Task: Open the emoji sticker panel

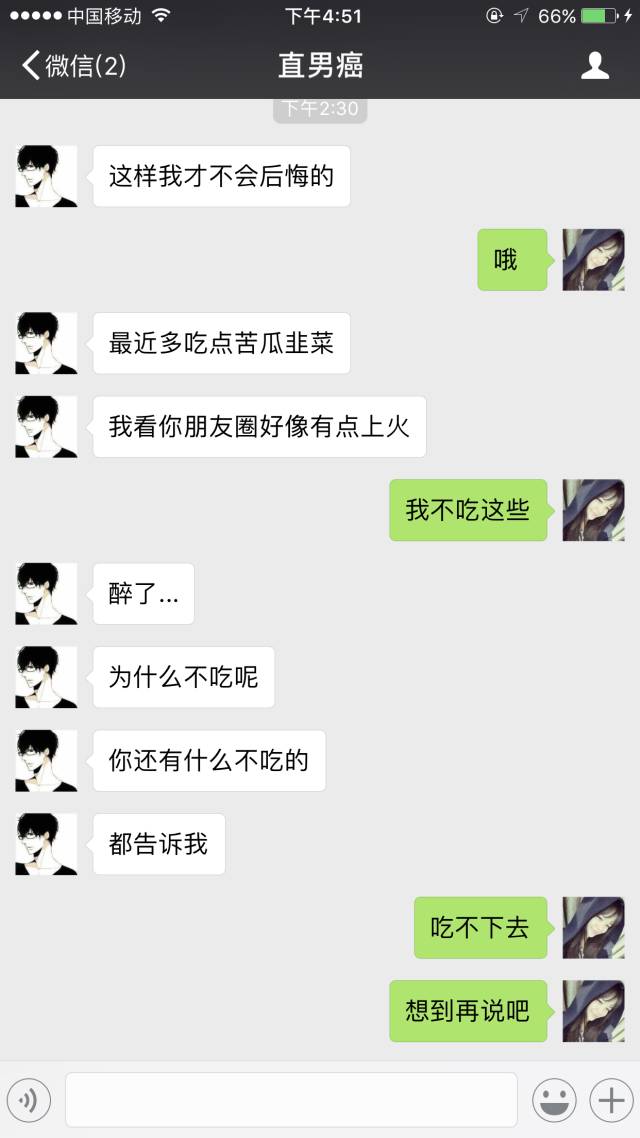Action: [553, 1100]
